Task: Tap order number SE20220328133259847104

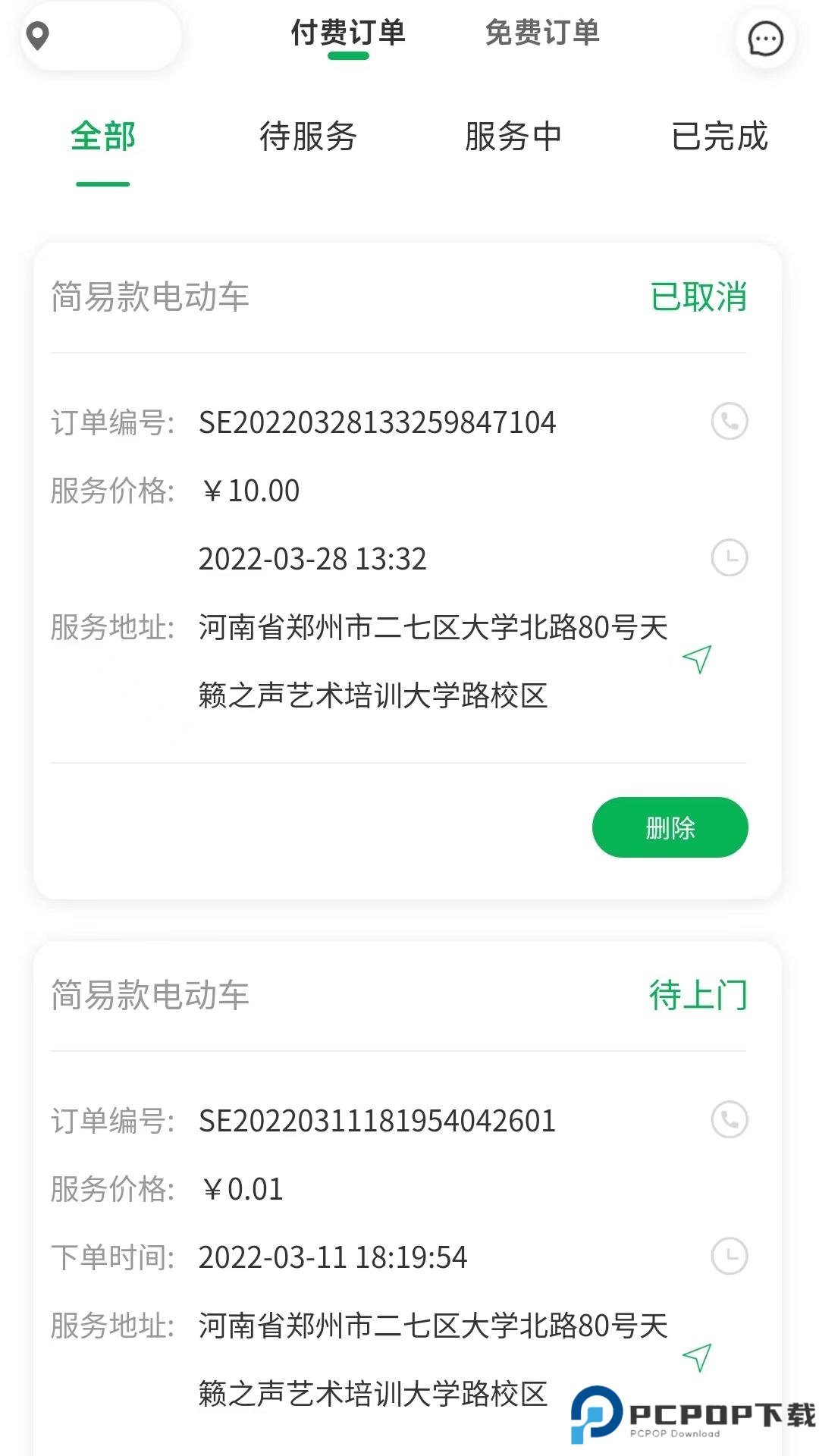Action: coord(377,422)
